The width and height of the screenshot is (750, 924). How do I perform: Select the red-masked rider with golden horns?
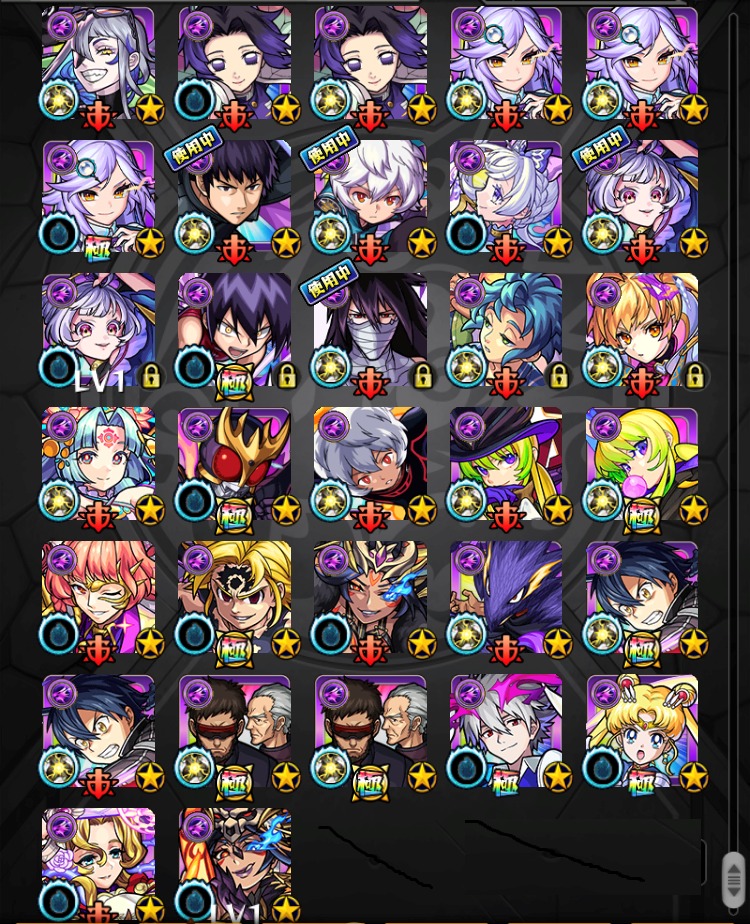point(234,465)
